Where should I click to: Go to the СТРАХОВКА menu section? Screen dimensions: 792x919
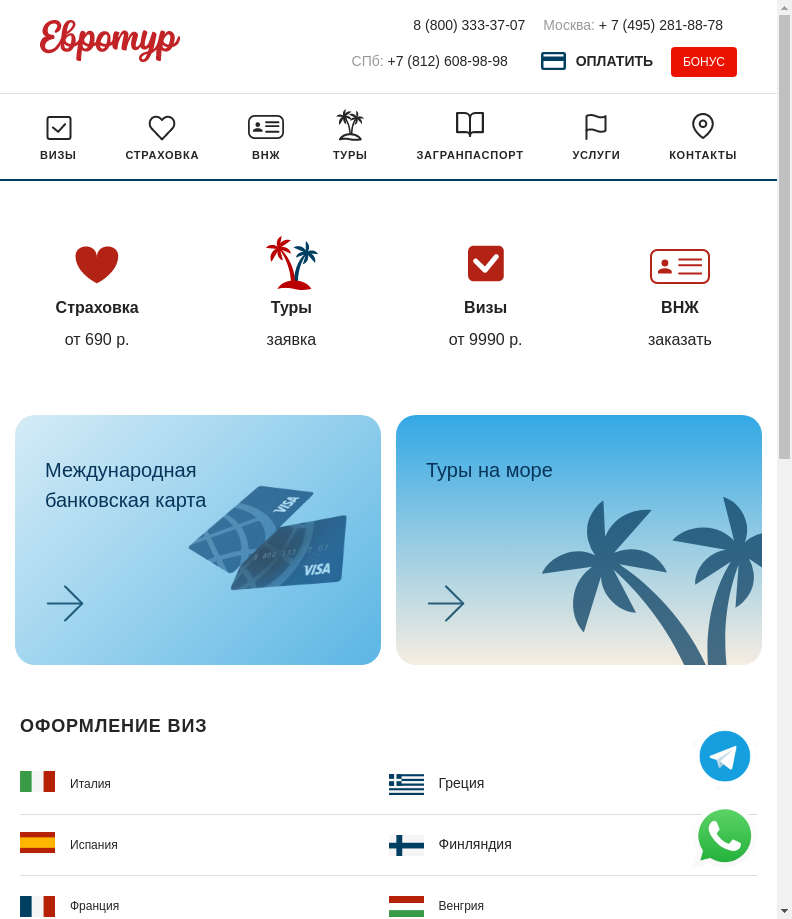tap(162, 138)
